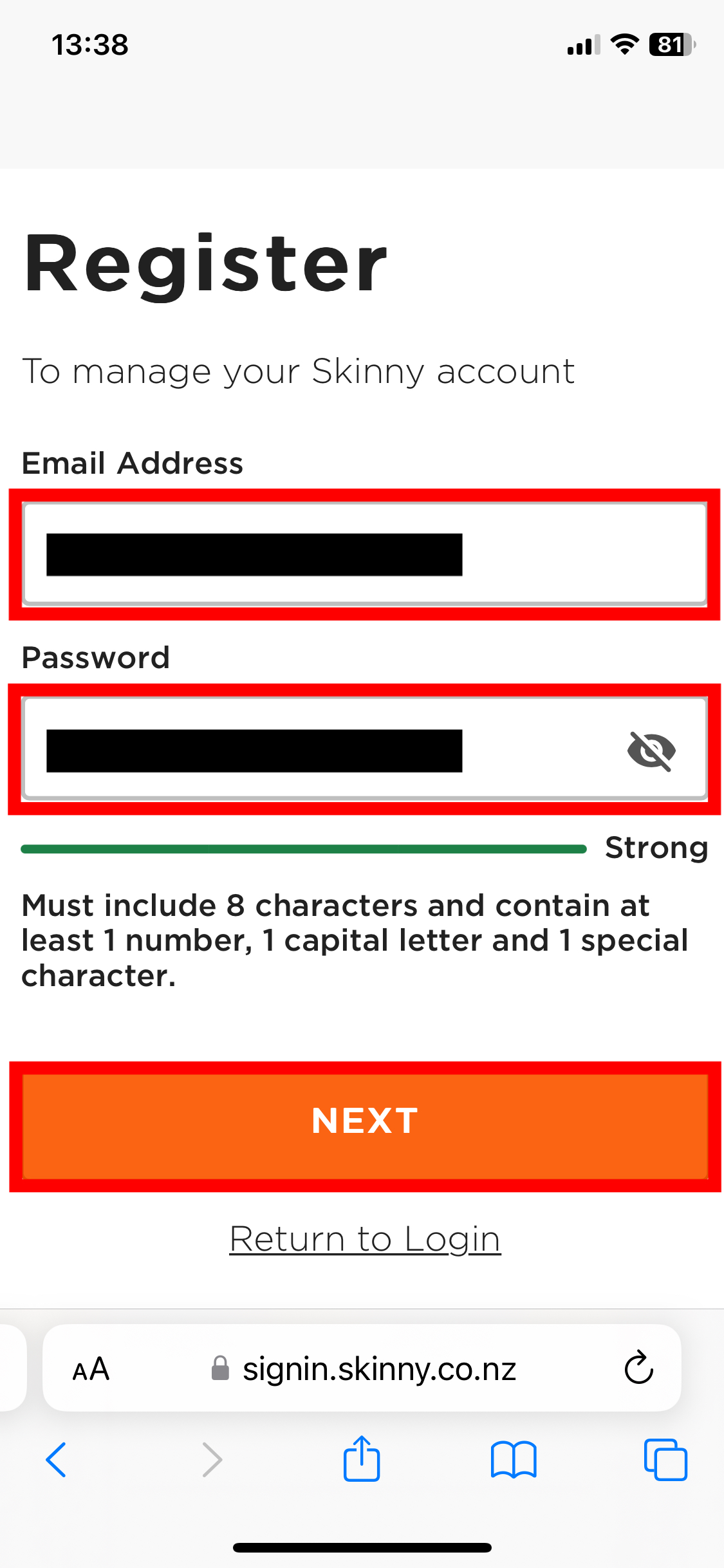The width and height of the screenshot is (724, 1568).
Task: Tap the Email Address field
Action: tap(364, 554)
